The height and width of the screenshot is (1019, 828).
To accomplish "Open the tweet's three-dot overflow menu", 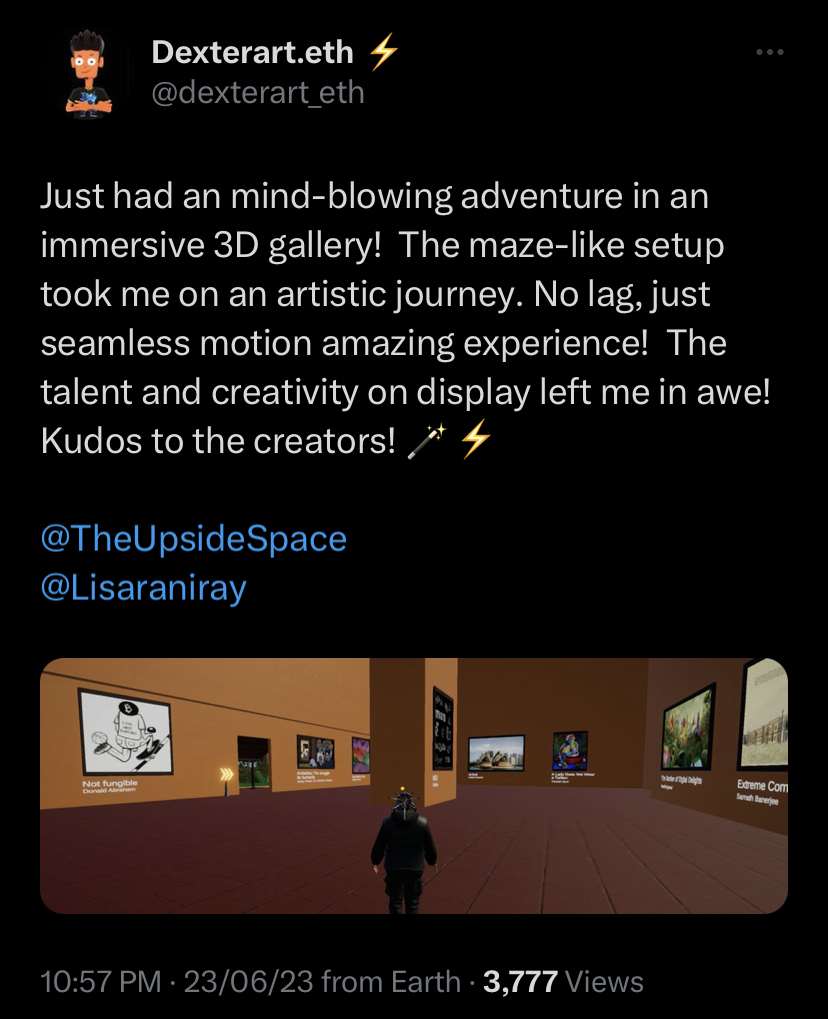I will [x=770, y=52].
